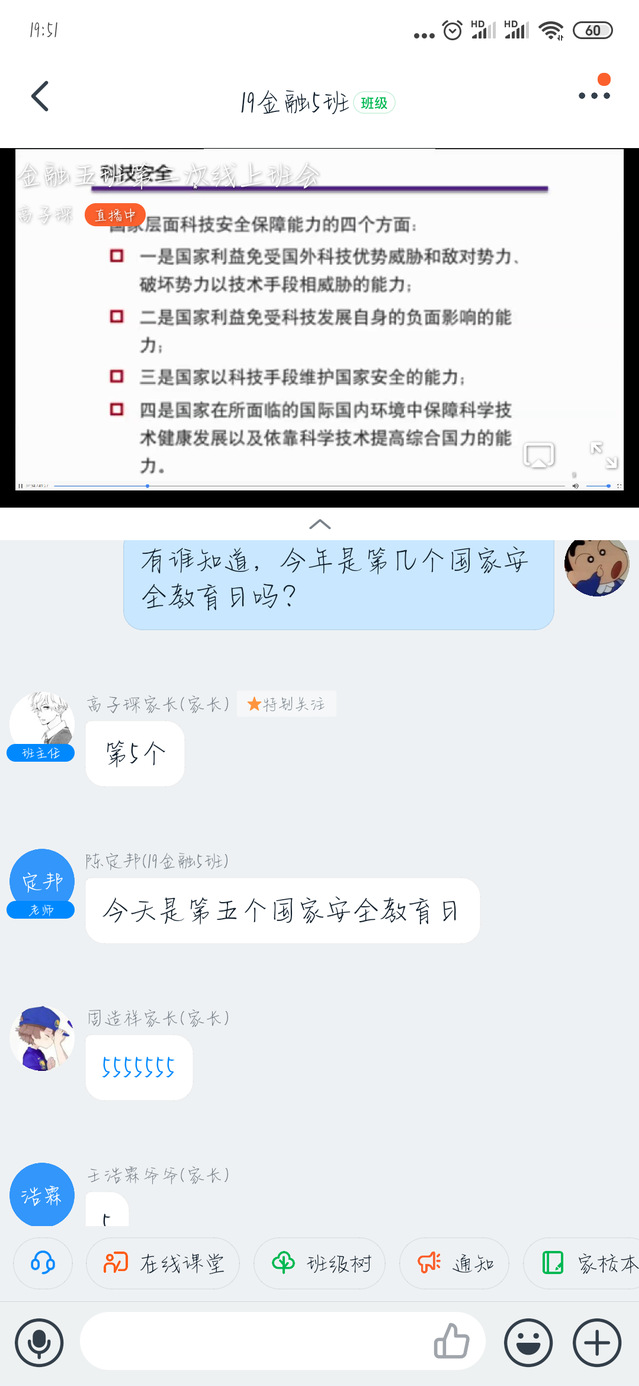Cast the live video to another screen
This screenshot has height=1386, width=639.
[x=539, y=456]
